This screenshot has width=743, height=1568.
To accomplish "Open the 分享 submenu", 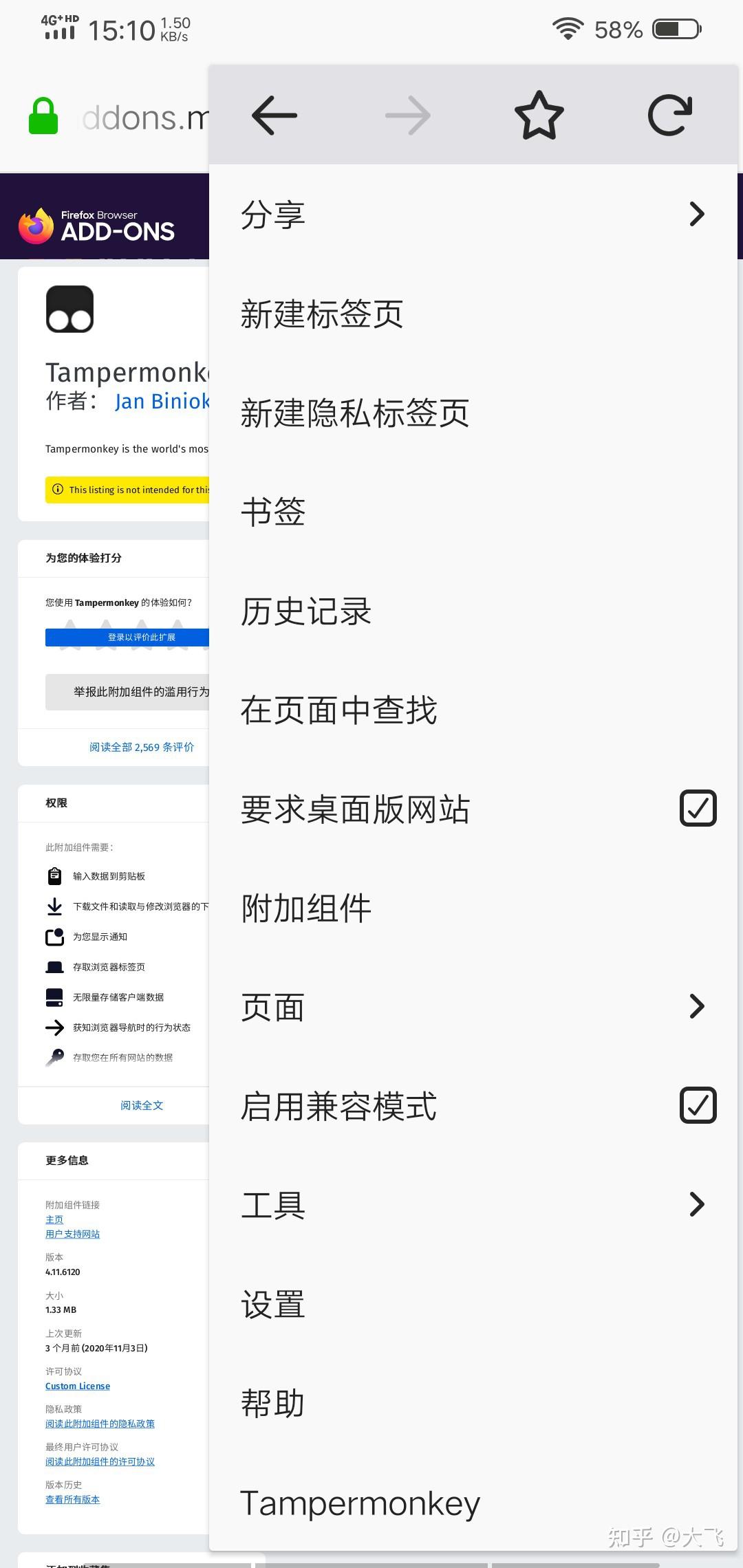I will pos(473,215).
